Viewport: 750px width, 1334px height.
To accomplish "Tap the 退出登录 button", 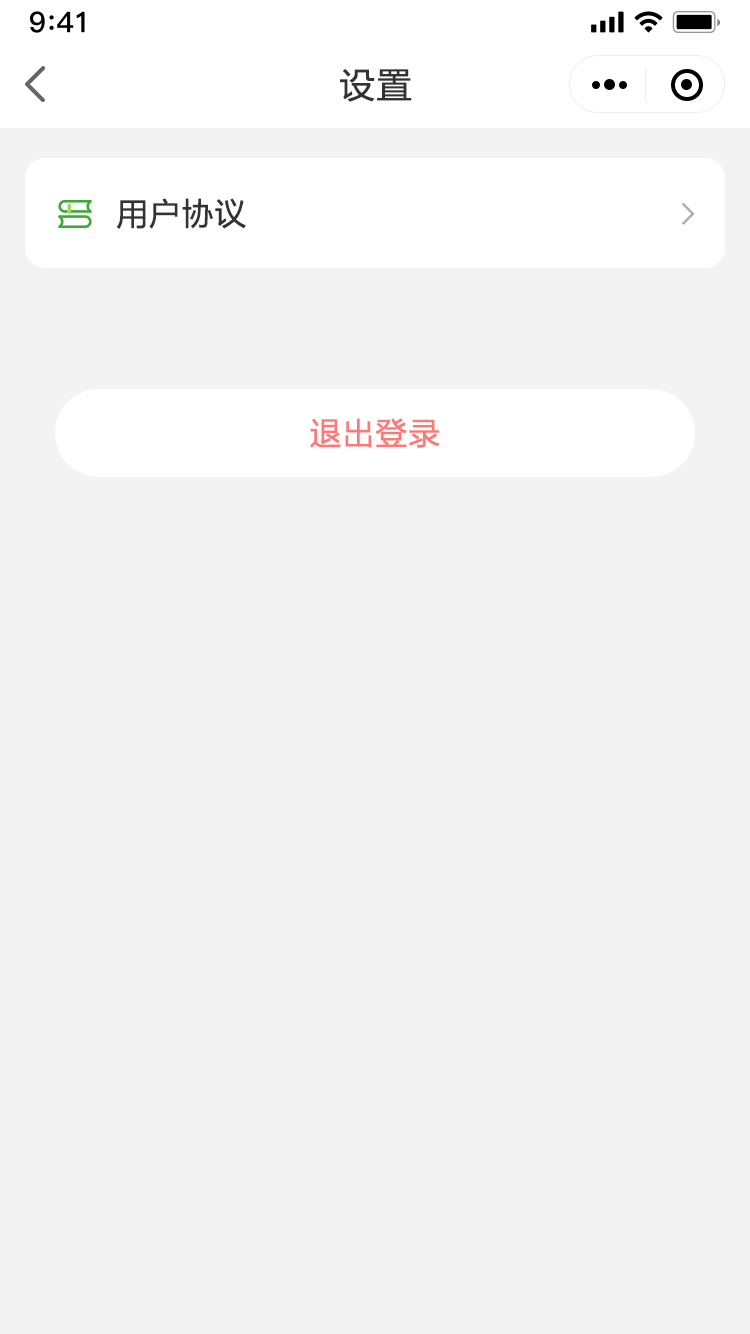I will coord(375,433).
